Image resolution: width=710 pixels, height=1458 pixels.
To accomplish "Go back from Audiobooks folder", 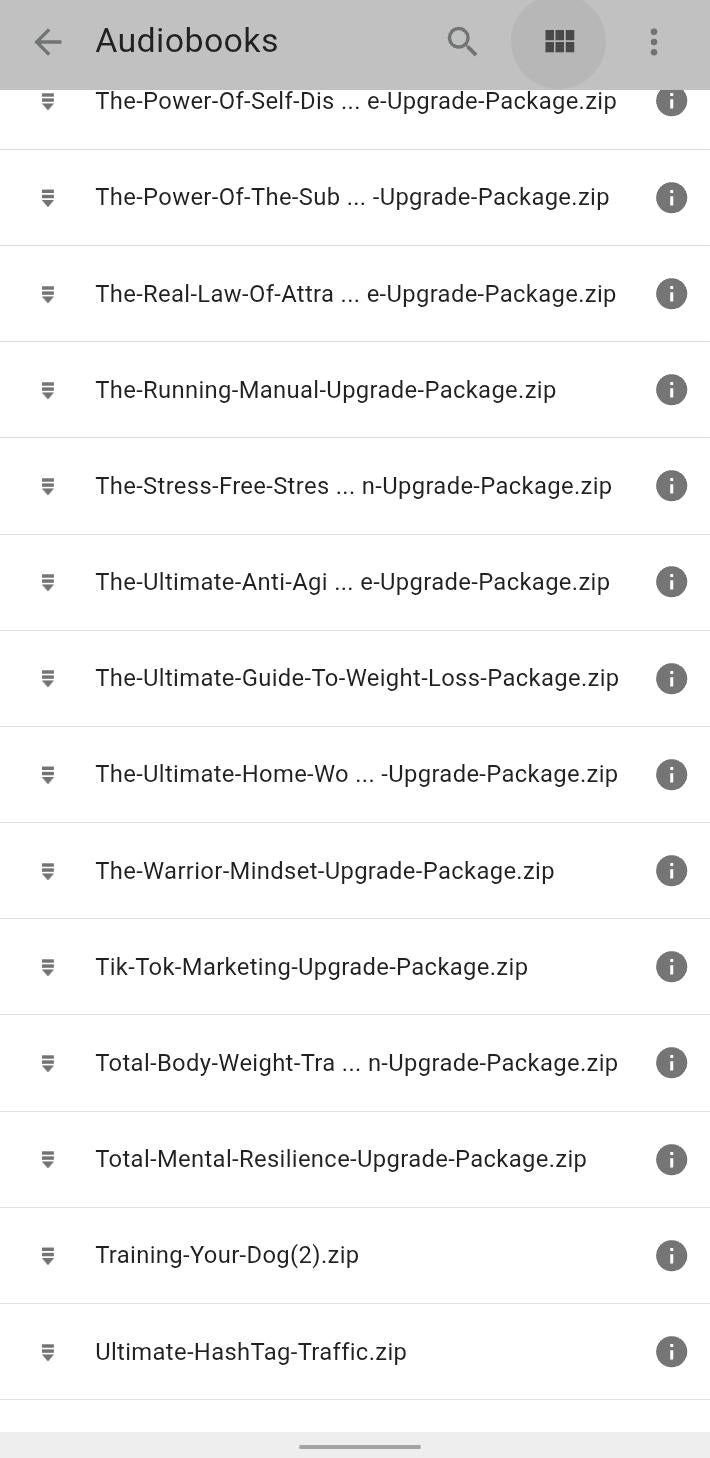I will tap(47, 42).
